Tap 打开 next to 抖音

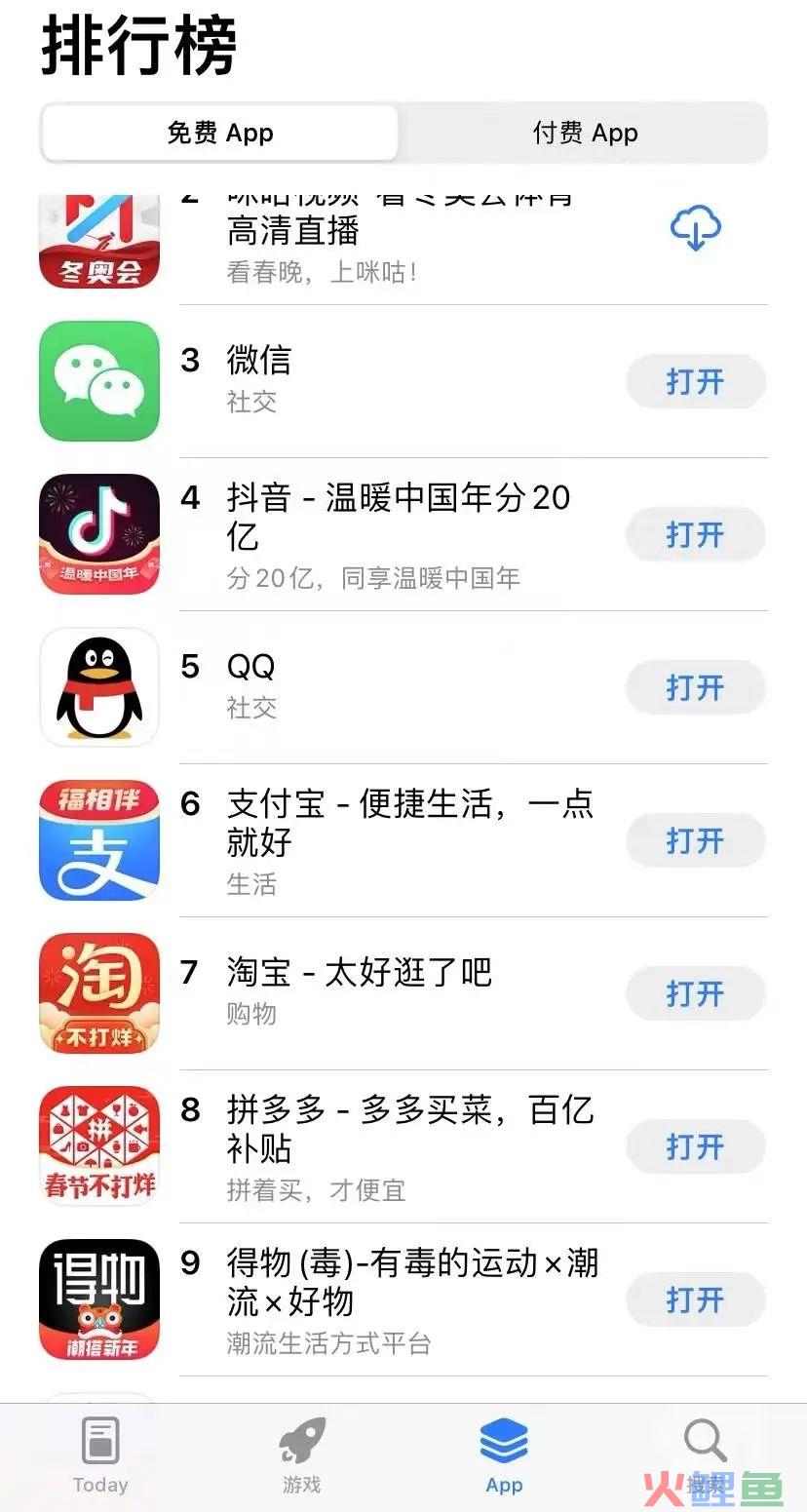point(695,534)
